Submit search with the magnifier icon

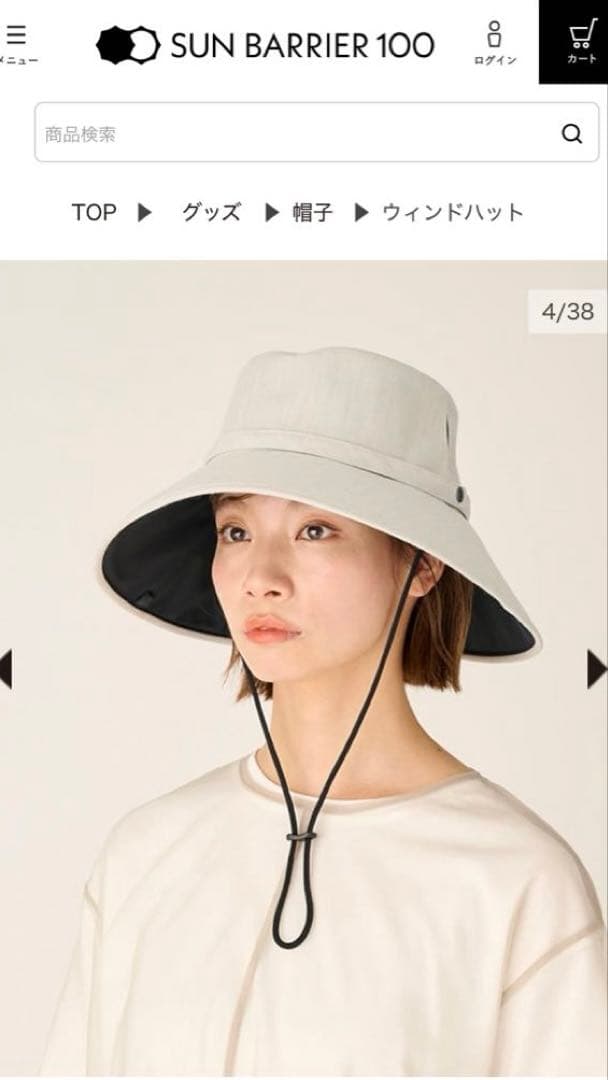coord(571,134)
